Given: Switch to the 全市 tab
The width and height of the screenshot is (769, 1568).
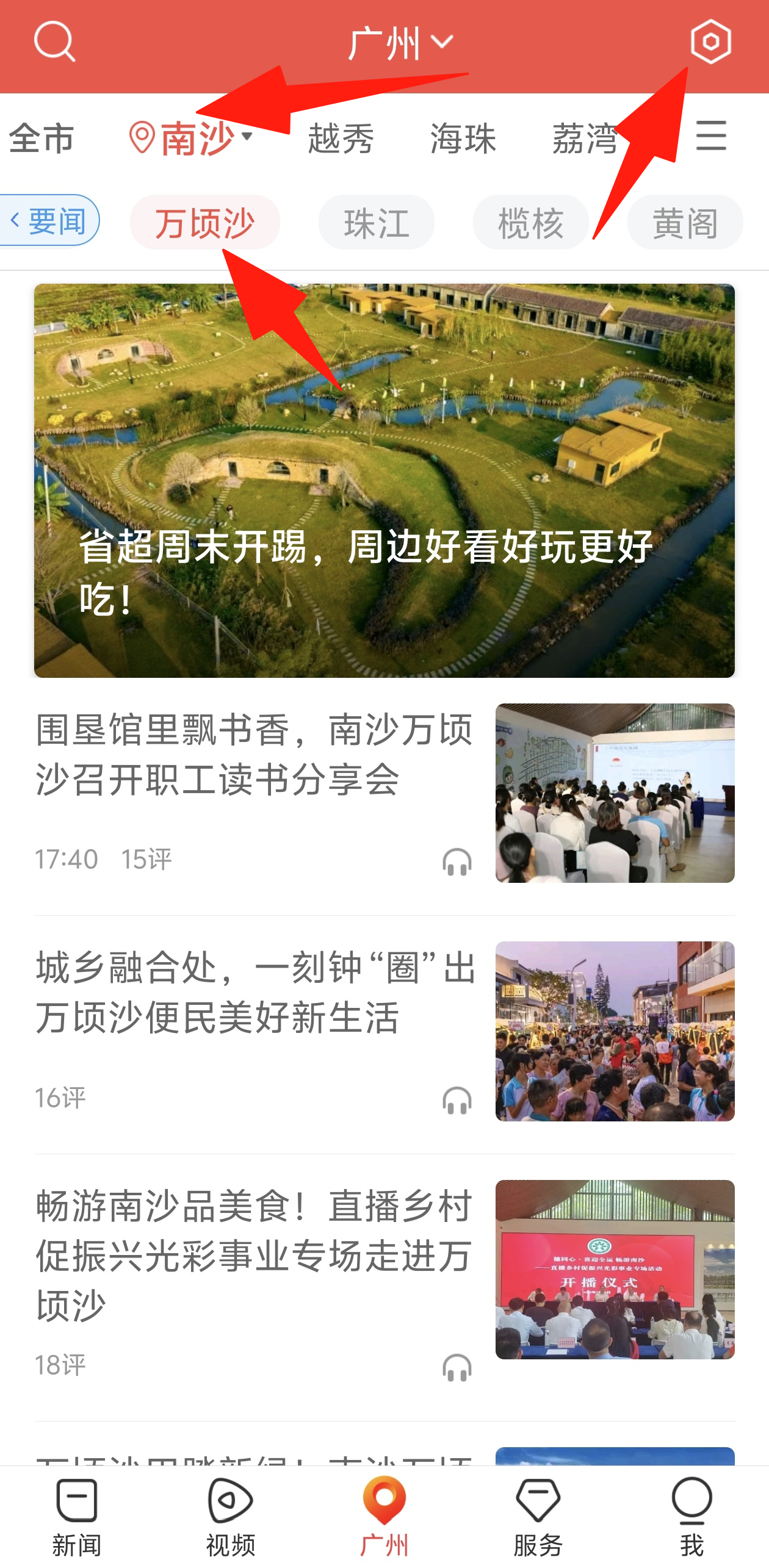Looking at the screenshot, I should pyautogui.click(x=42, y=138).
